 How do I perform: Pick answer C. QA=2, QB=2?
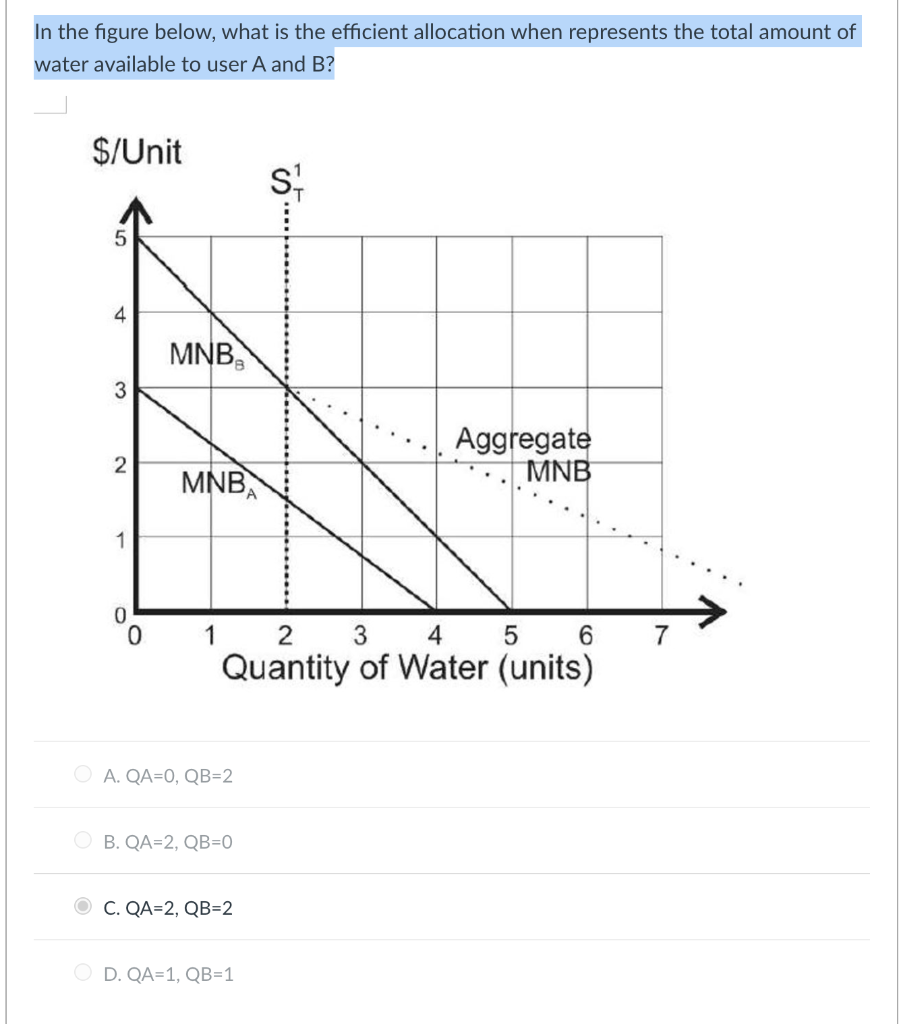(x=82, y=908)
